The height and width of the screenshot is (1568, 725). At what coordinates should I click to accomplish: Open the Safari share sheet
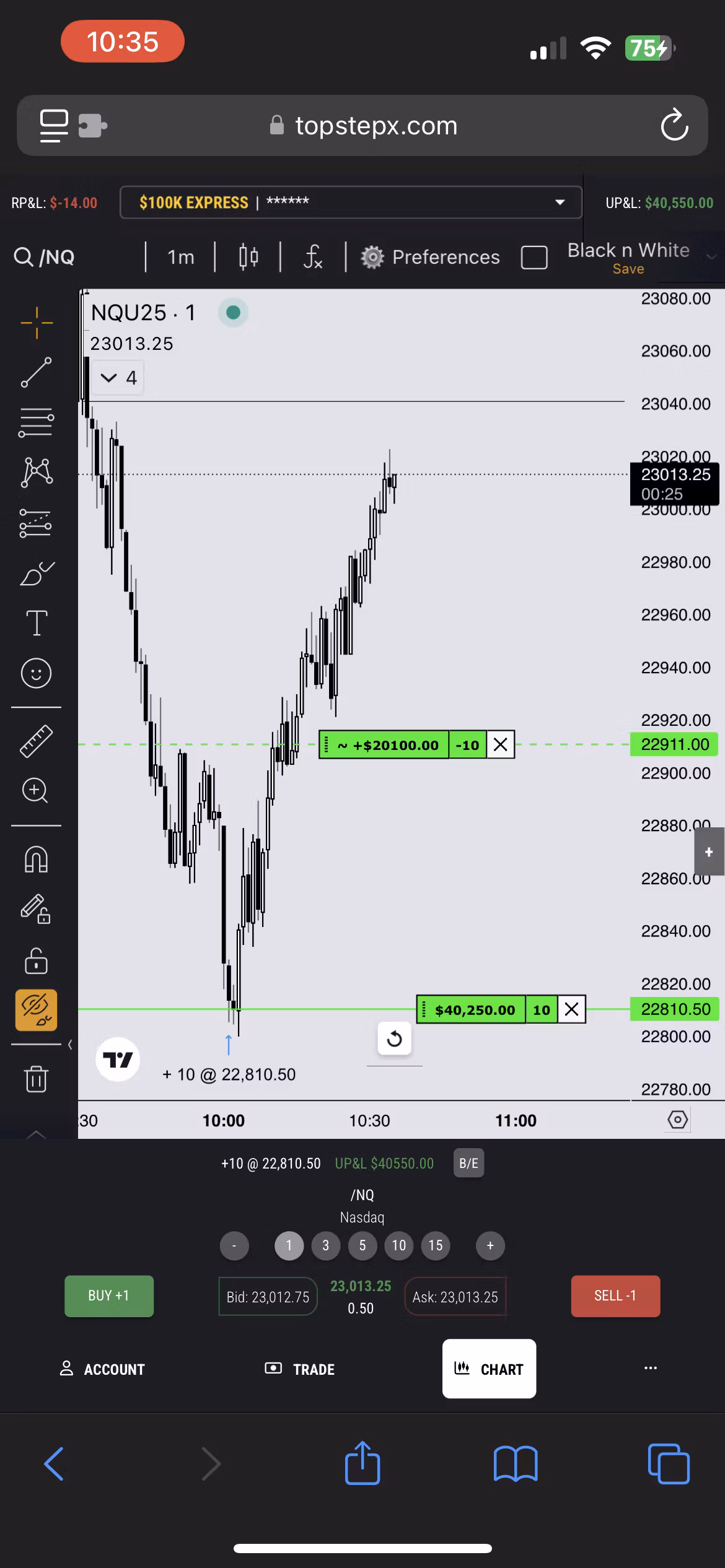pos(362,1464)
